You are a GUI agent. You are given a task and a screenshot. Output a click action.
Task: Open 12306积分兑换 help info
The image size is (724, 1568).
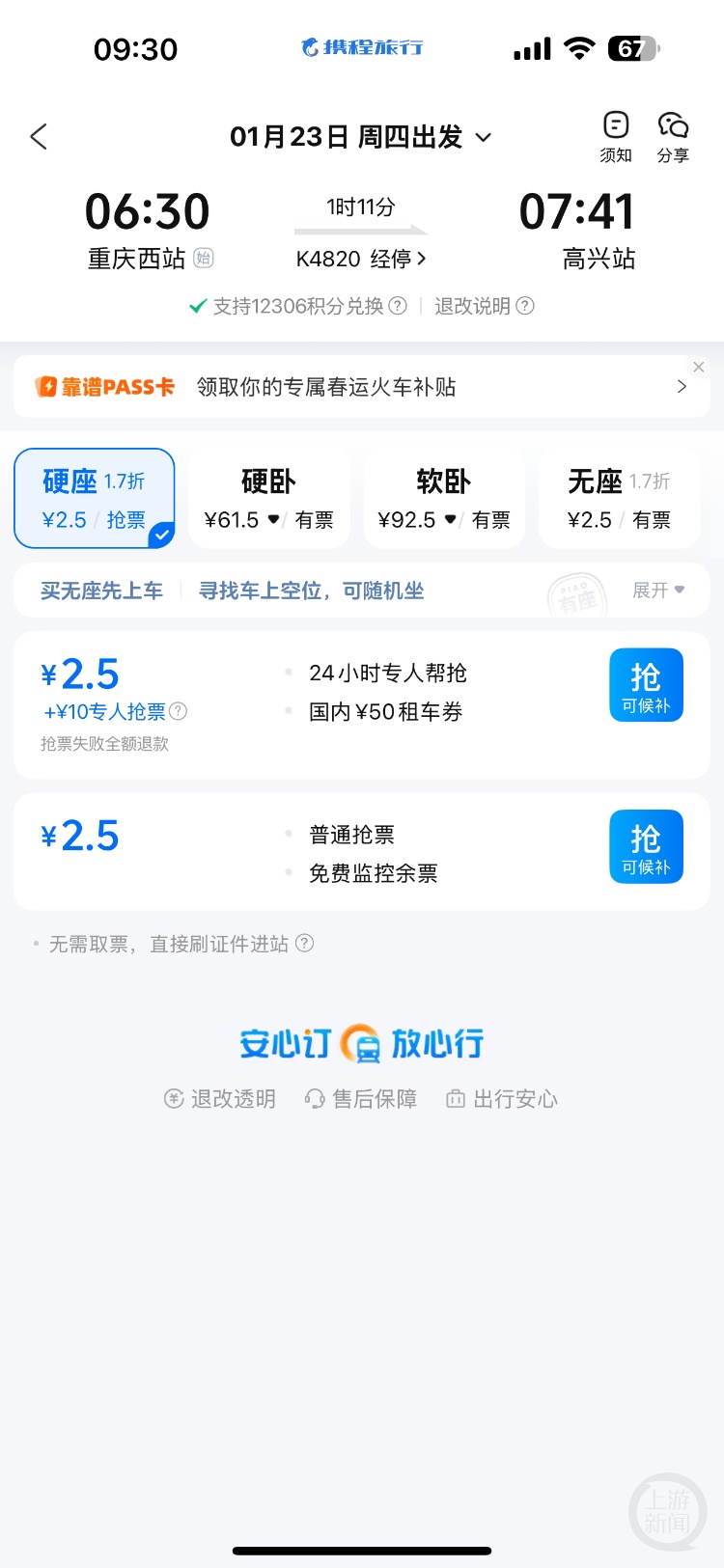click(398, 306)
